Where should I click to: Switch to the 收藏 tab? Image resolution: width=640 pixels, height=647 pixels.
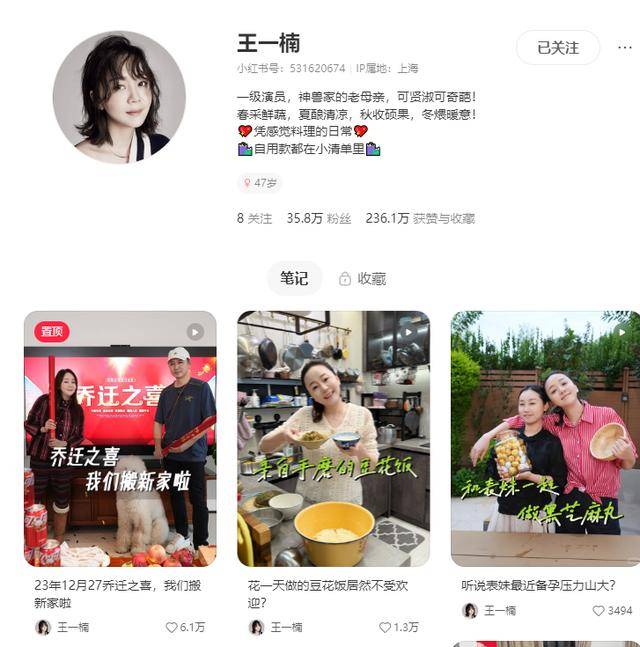(362, 279)
